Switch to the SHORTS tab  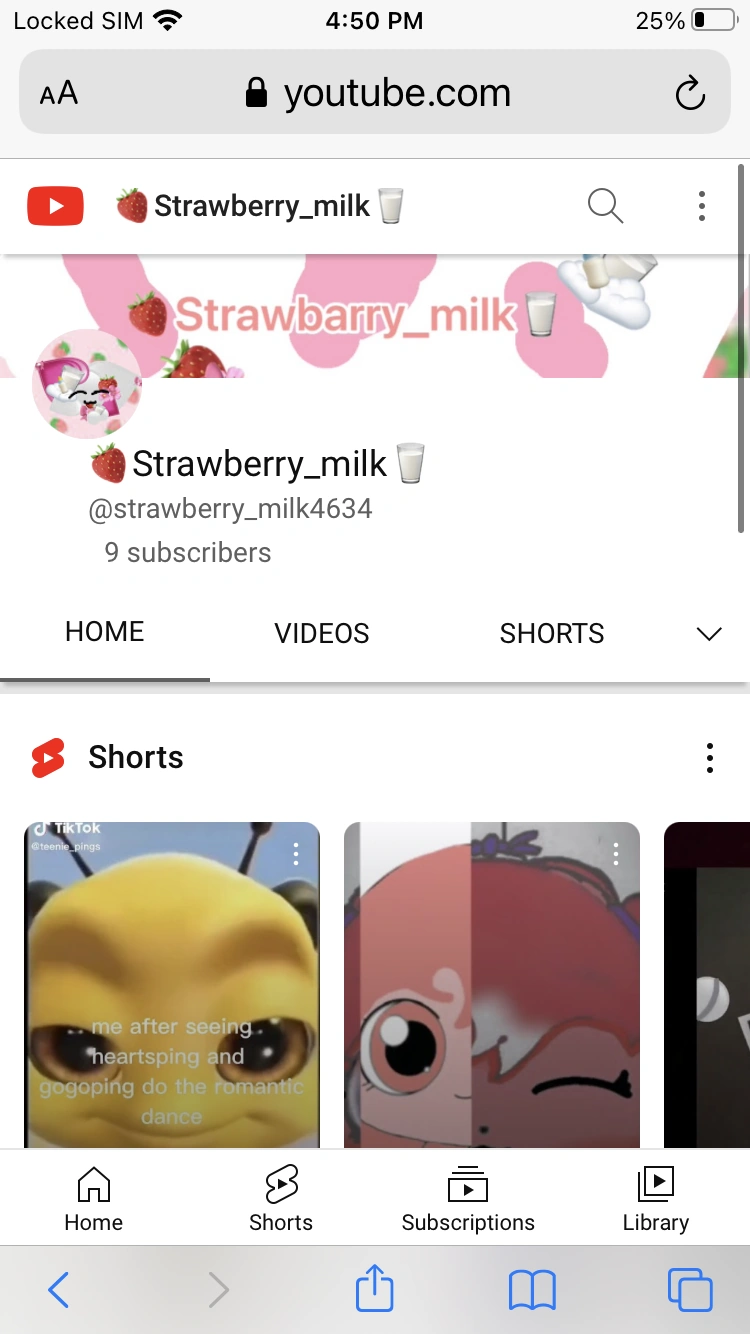coord(551,632)
